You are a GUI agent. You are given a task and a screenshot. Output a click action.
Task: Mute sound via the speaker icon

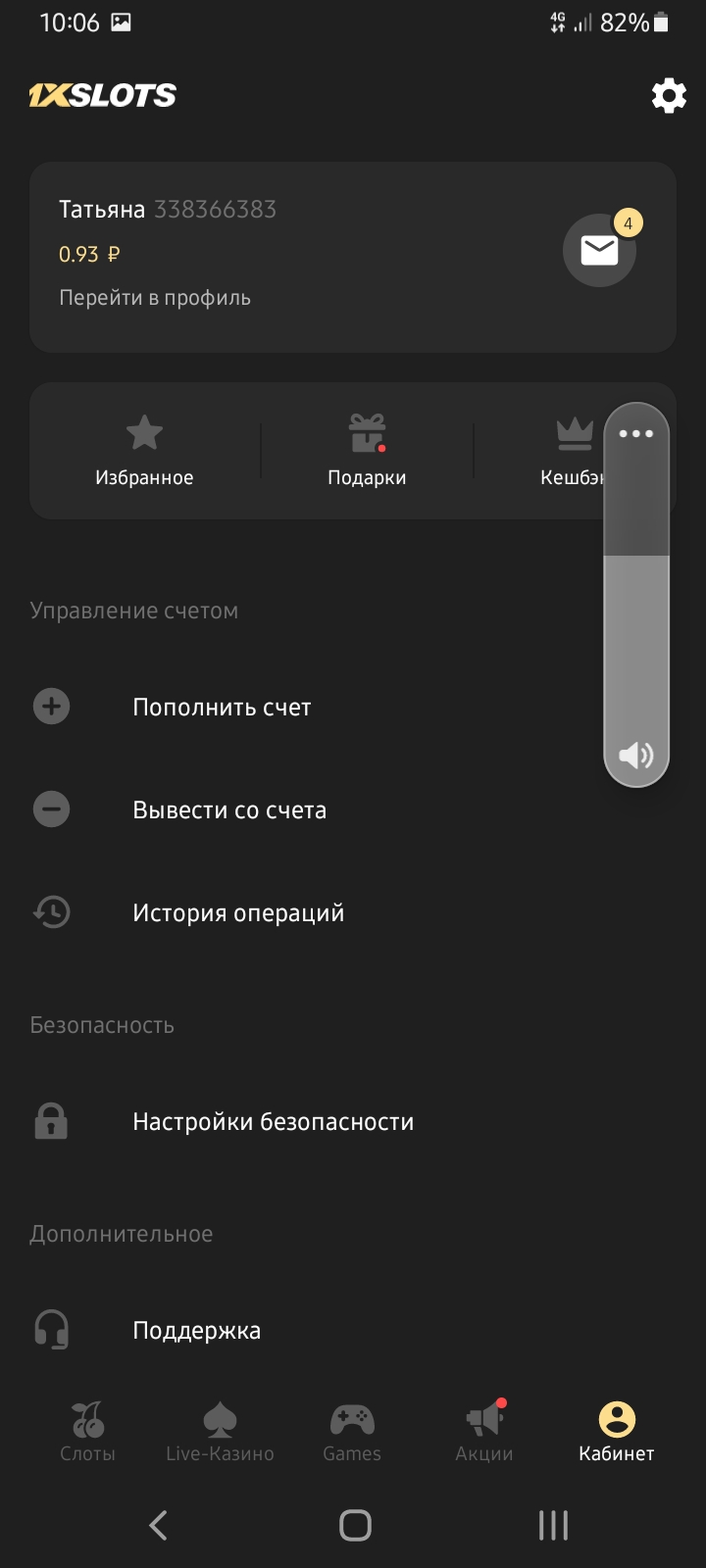[x=636, y=755]
